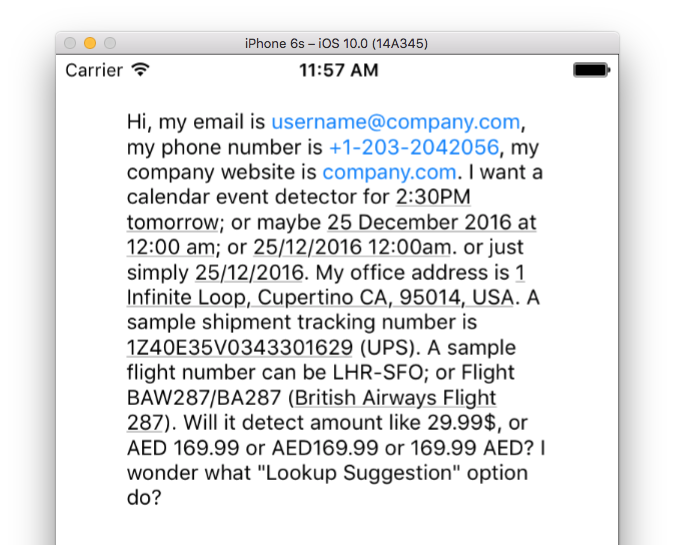Call the phone number +1-203-2042056

[413, 148]
